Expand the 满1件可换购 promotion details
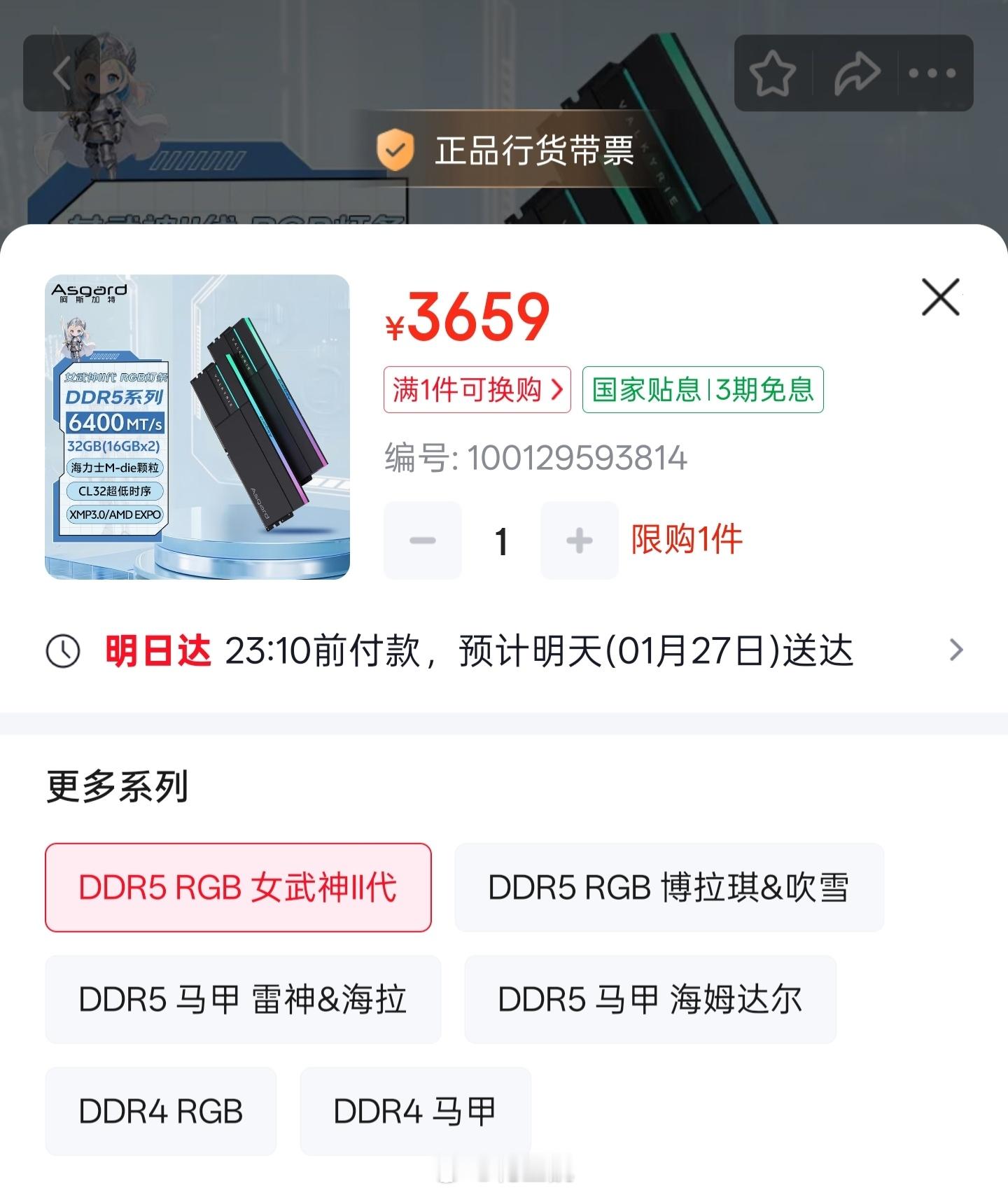The height and width of the screenshot is (1193, 1008). [x=477, y=391]
